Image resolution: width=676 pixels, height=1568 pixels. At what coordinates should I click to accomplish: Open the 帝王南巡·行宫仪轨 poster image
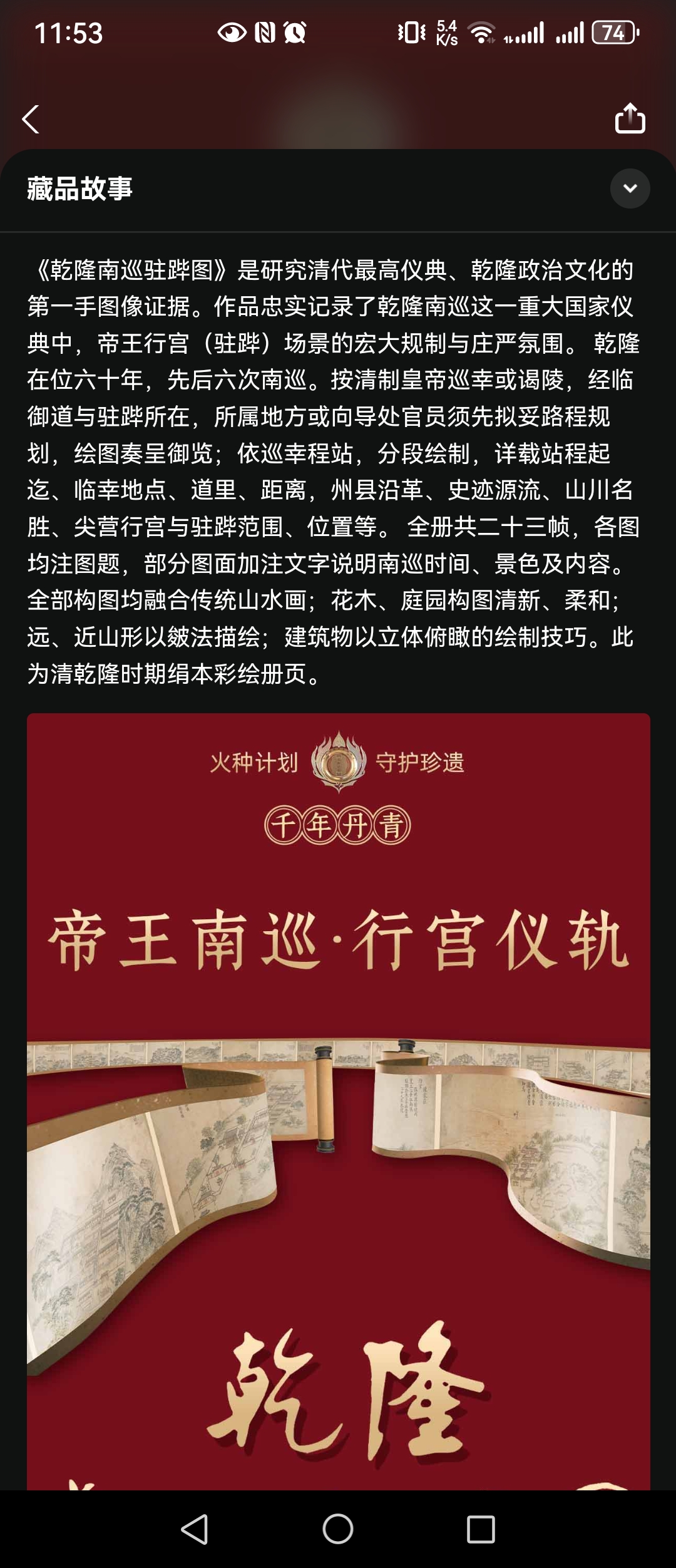coord(338,1127)
